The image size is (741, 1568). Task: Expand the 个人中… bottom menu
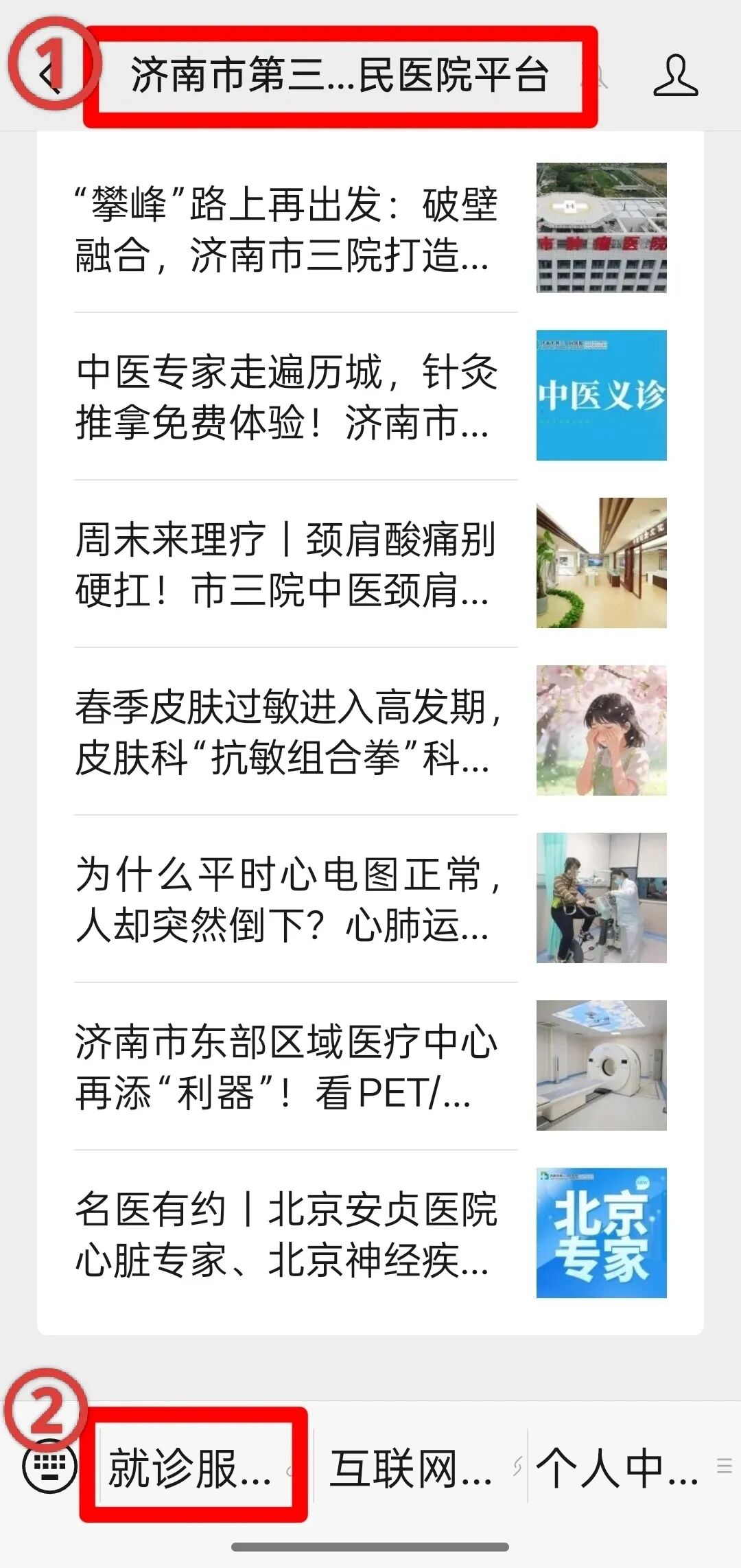click(x=617, y=1468)
